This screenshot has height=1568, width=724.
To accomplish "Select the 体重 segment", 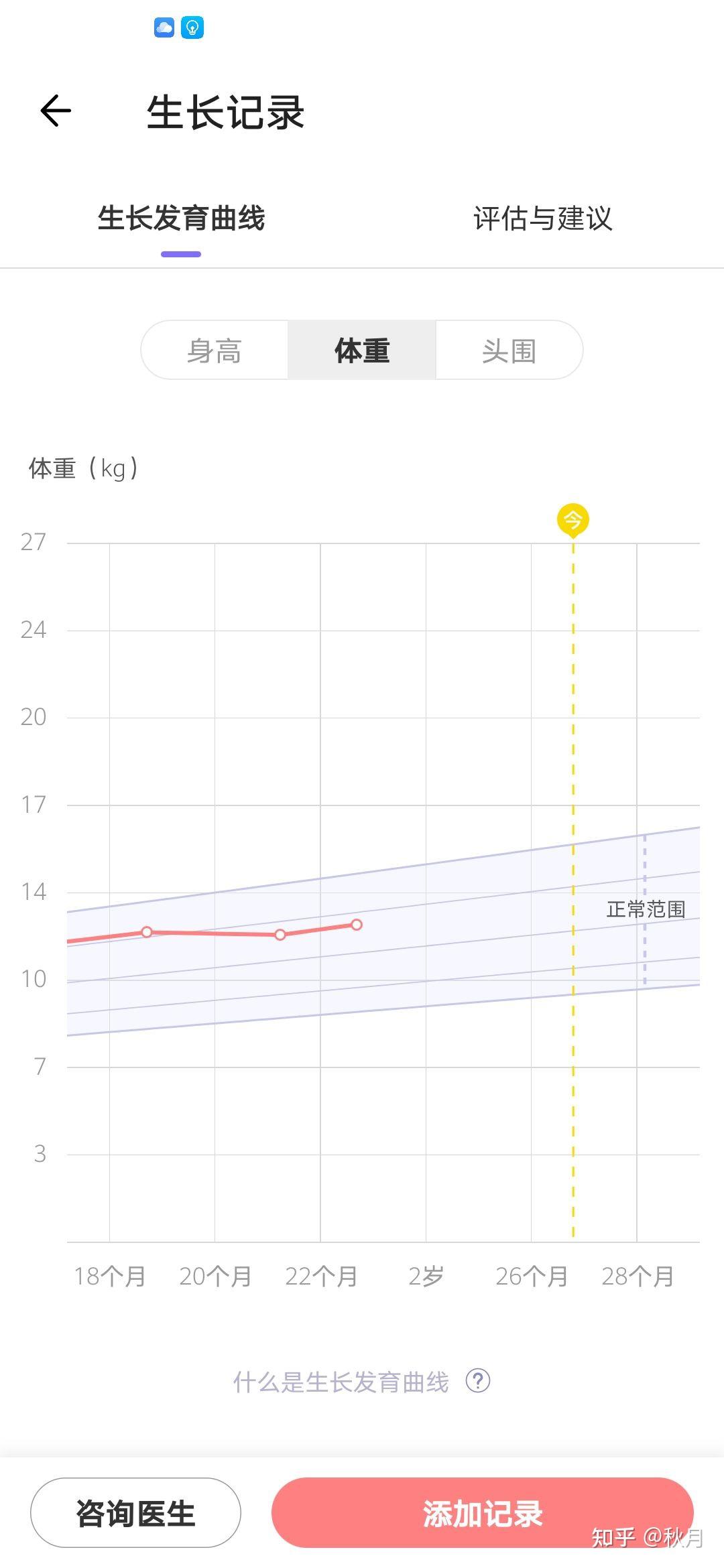I will 362,350.
